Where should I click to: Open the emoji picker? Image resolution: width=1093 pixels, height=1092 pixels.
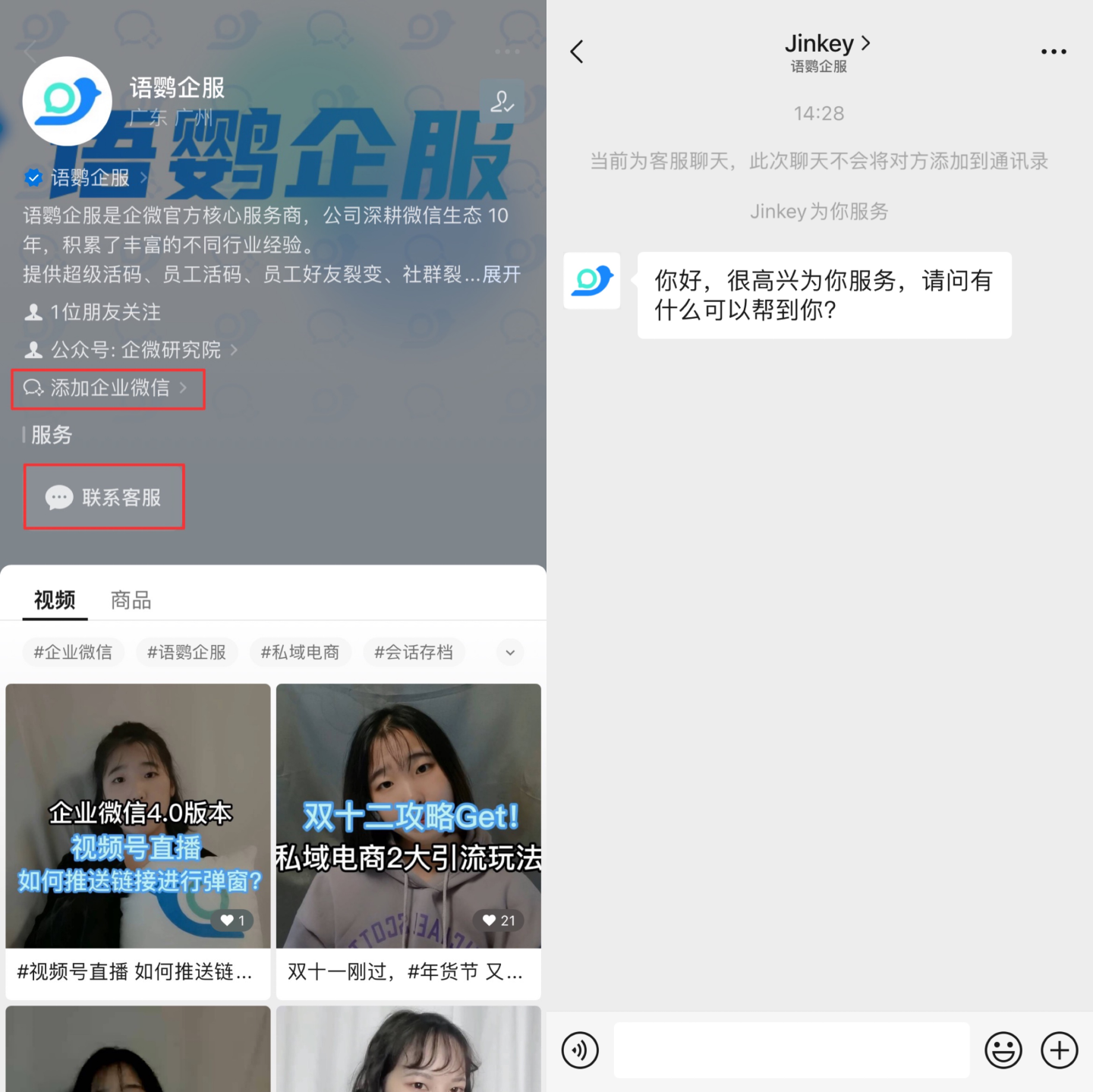pos(1003,1050)
